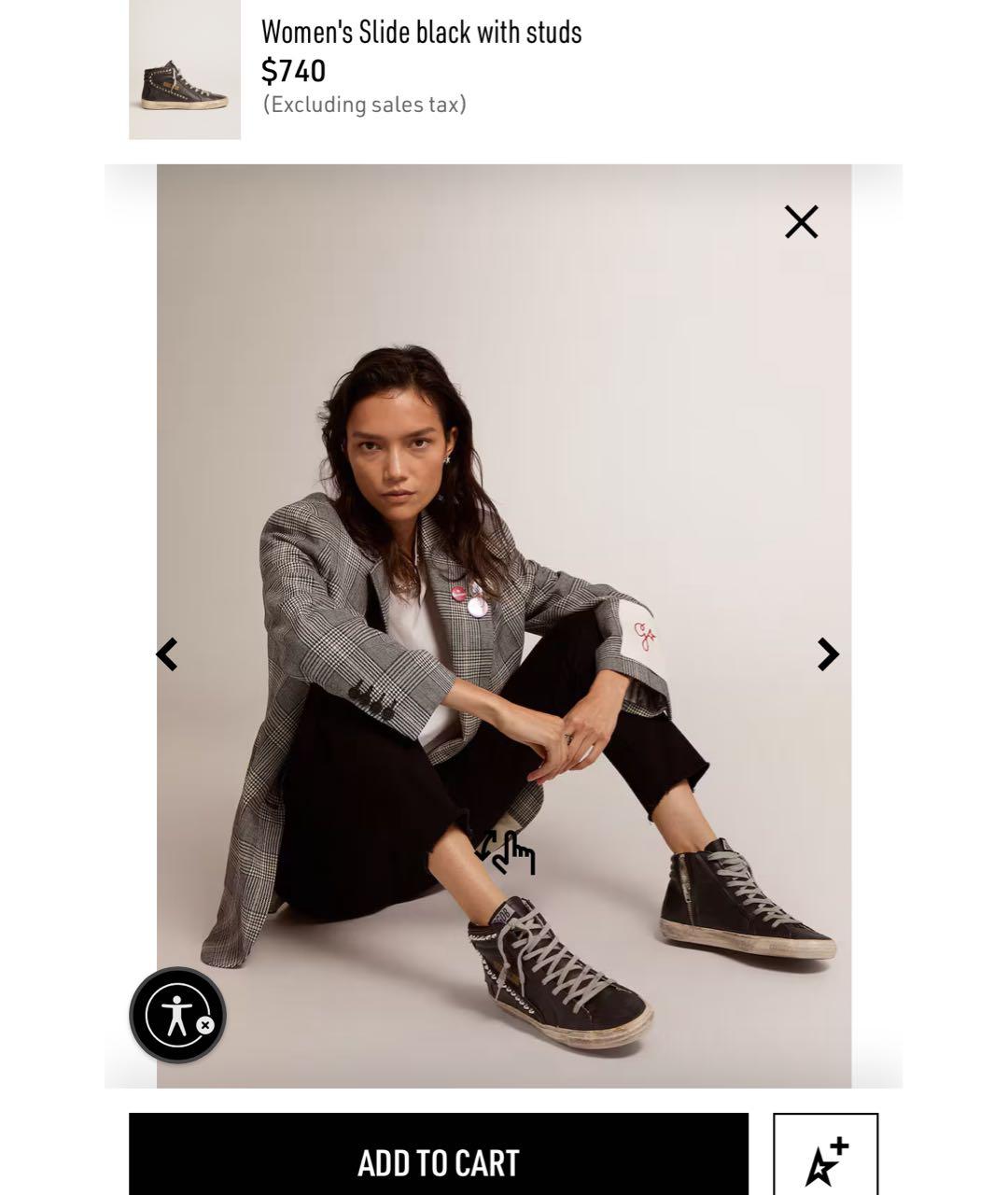Close the enlarged product image viewer
Image resolution: width=1008 pixels, height=1195 pixels.
coord(801,222)
